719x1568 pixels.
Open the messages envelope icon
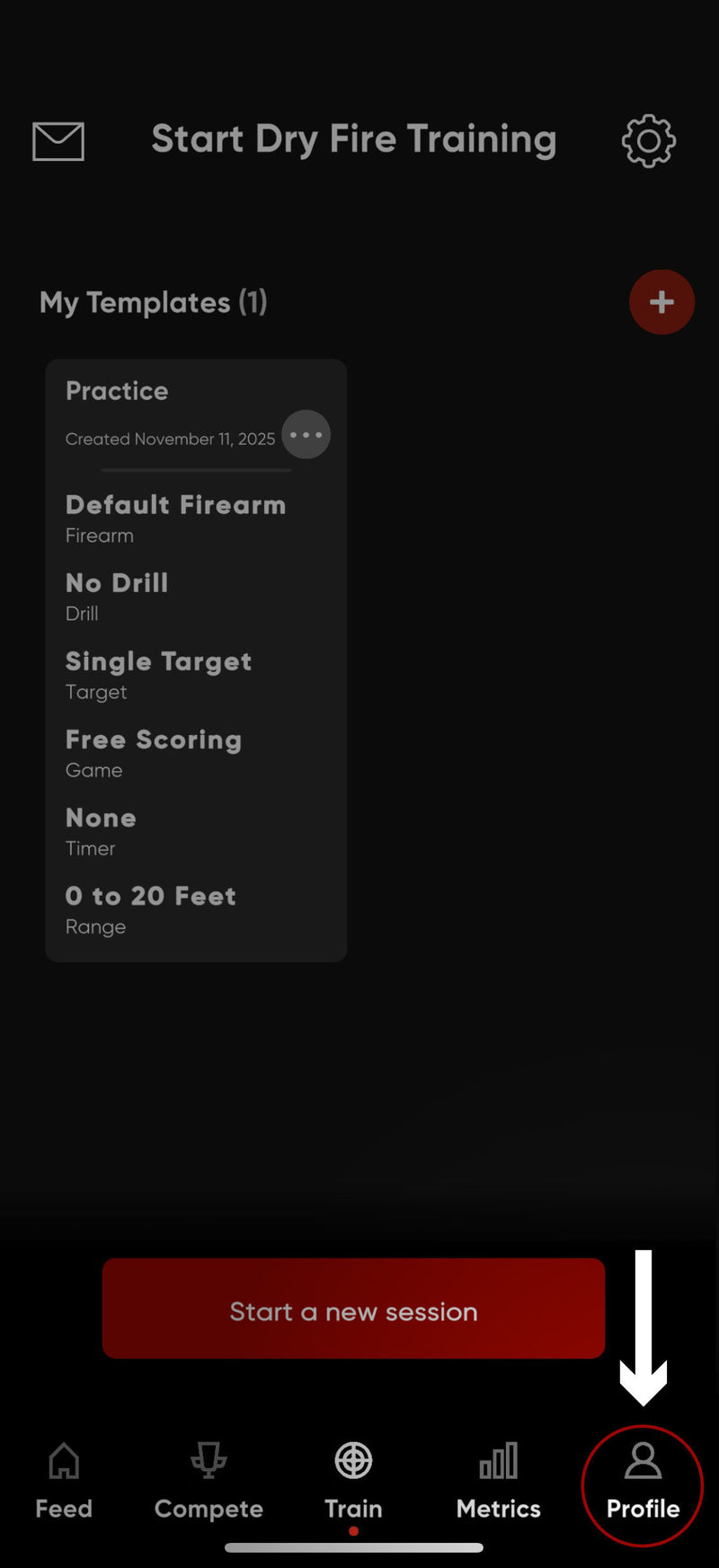tap(58, 141)
